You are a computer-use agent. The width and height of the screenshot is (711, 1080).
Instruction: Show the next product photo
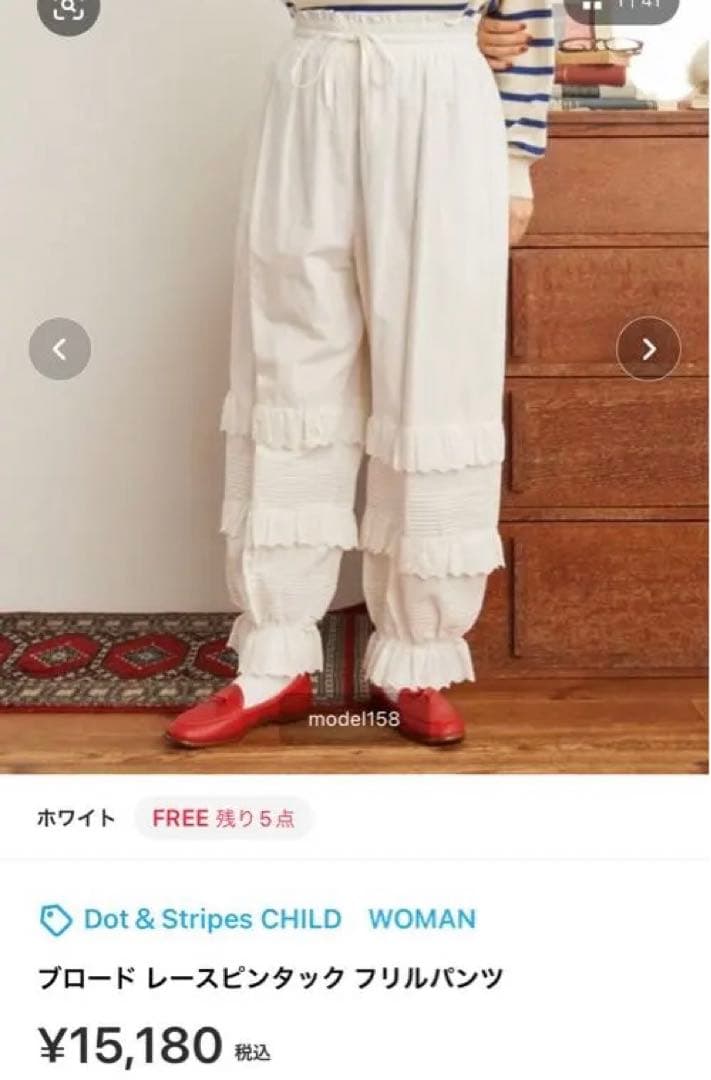(648, 348)
